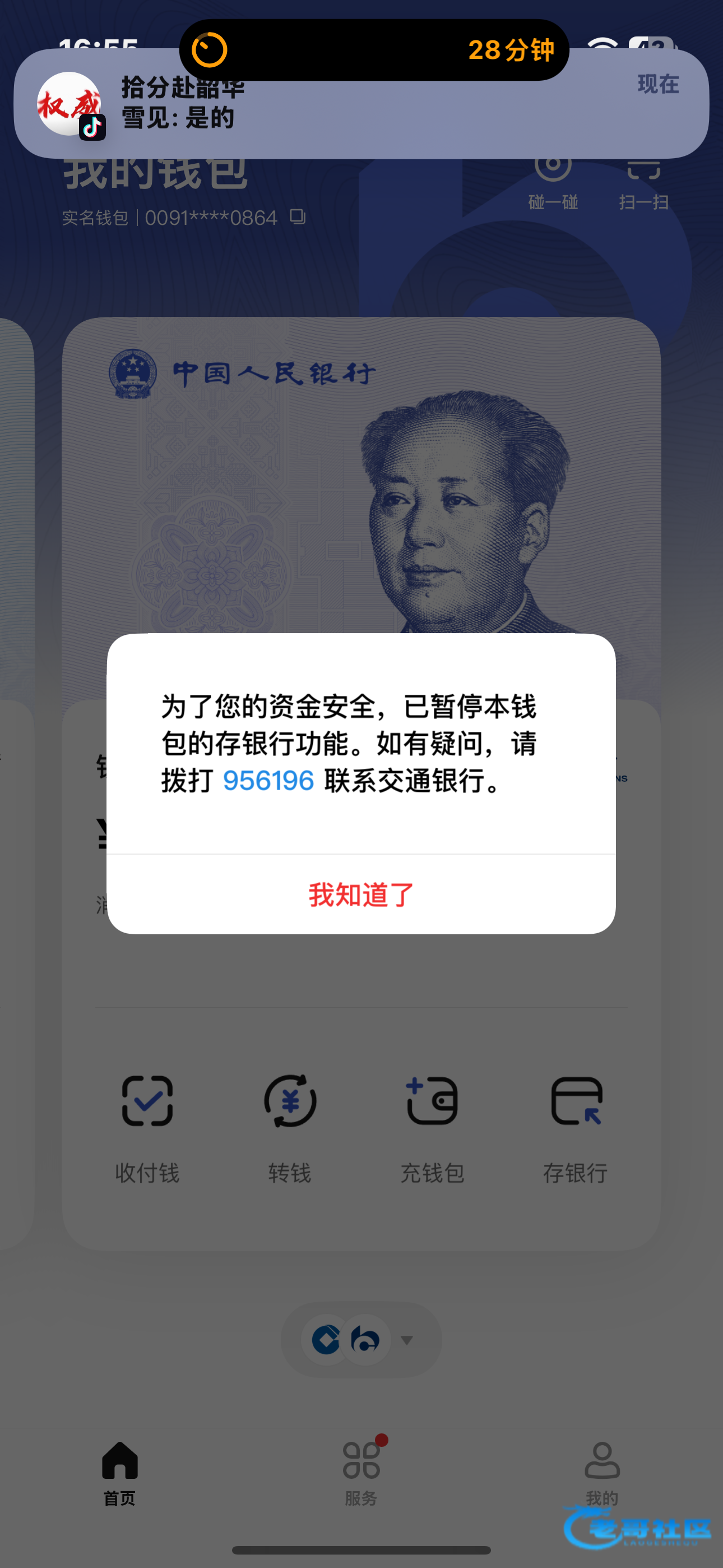This screenshot has width=723, height=1568.
Task: Open 收付钱 pay and receive
Action: (147, 1126)
